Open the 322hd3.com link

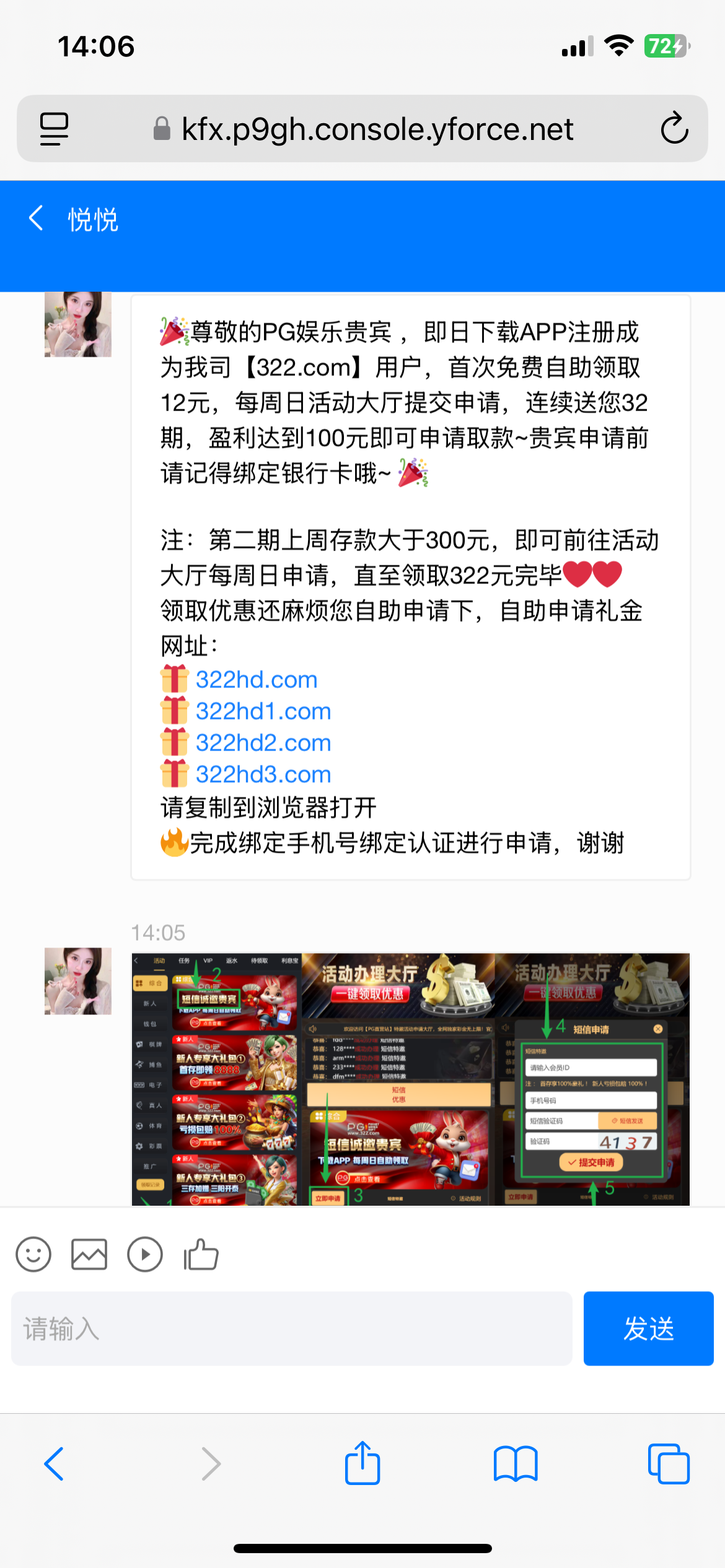[263, 775]
